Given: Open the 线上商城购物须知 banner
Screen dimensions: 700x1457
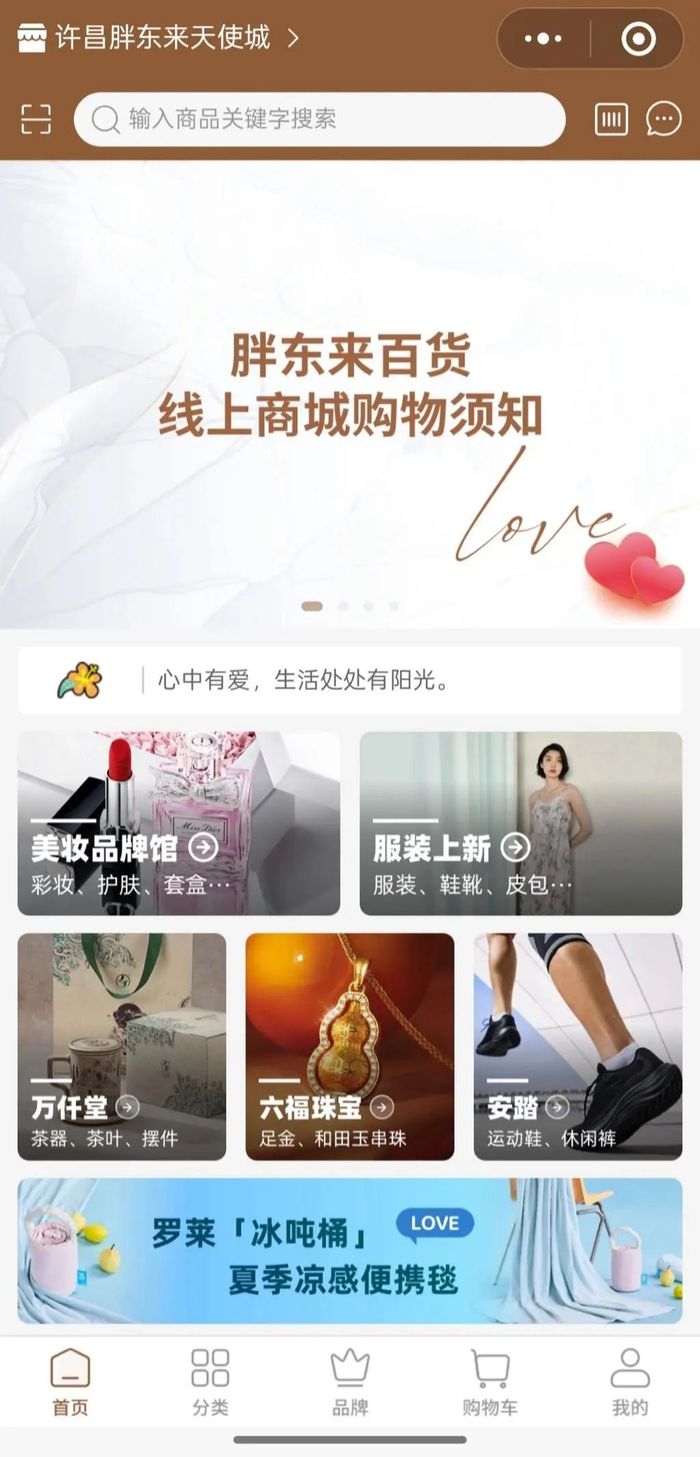Looking at the screenshot, I should pos(350,395).
